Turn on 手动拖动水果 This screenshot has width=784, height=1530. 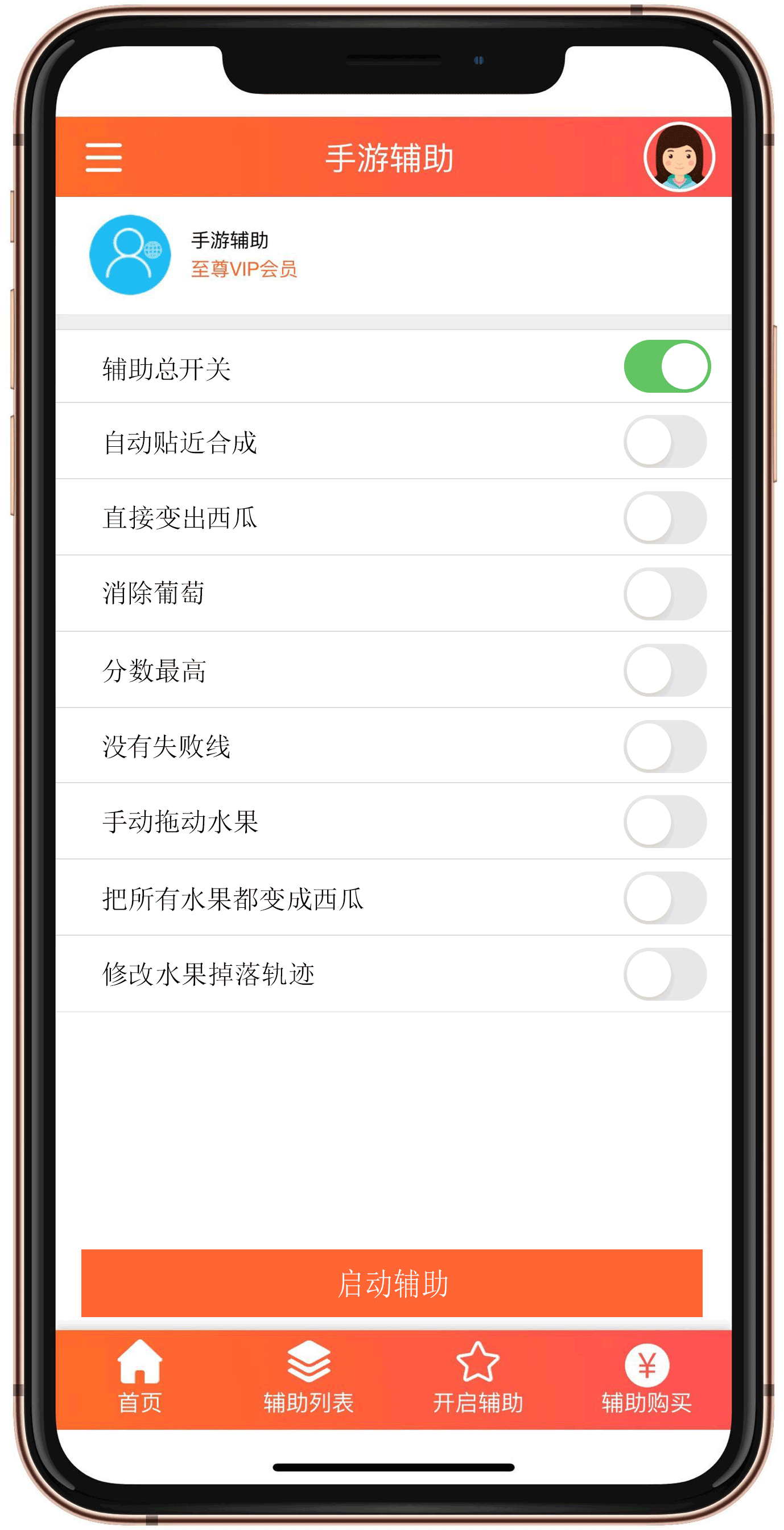pos(665,822)
